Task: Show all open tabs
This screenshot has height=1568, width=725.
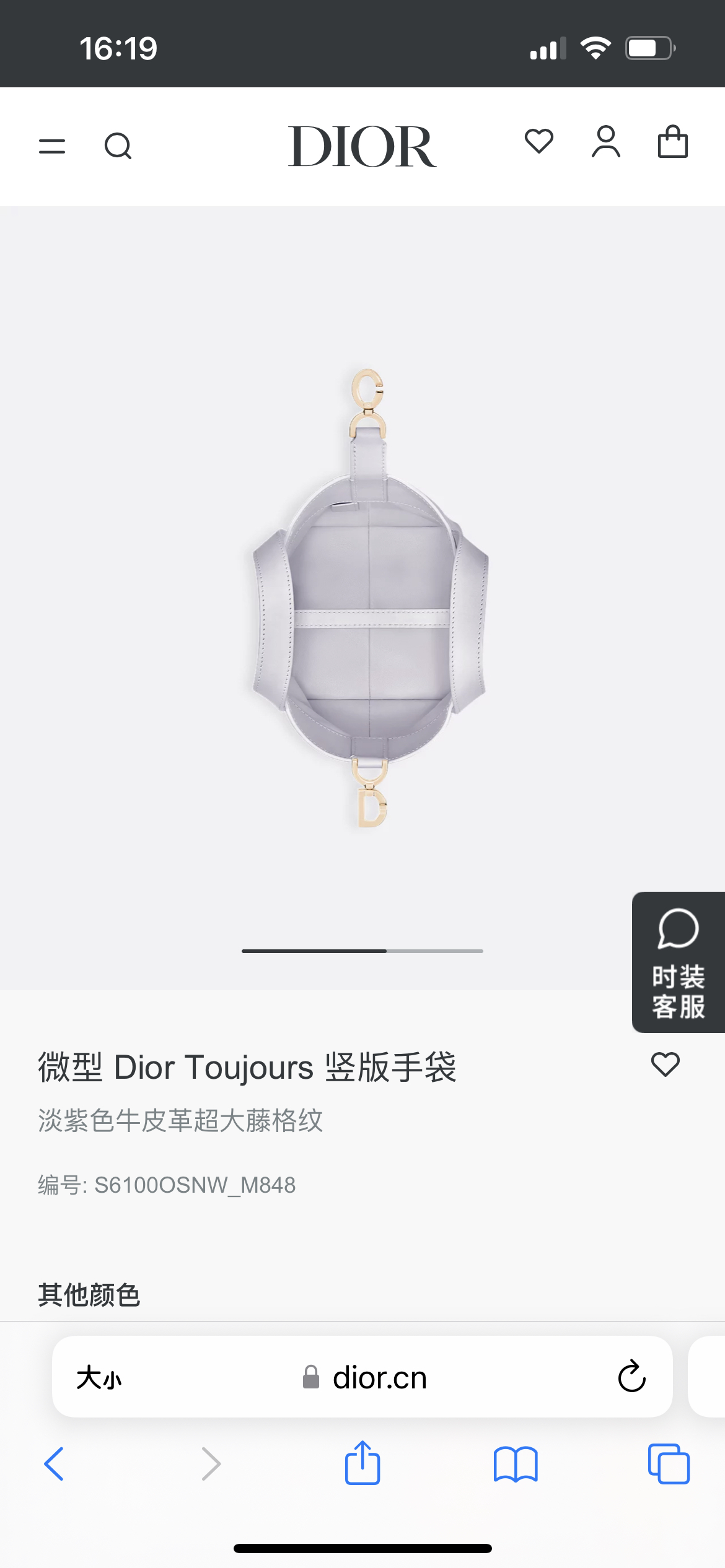Action: point(669,1464)
